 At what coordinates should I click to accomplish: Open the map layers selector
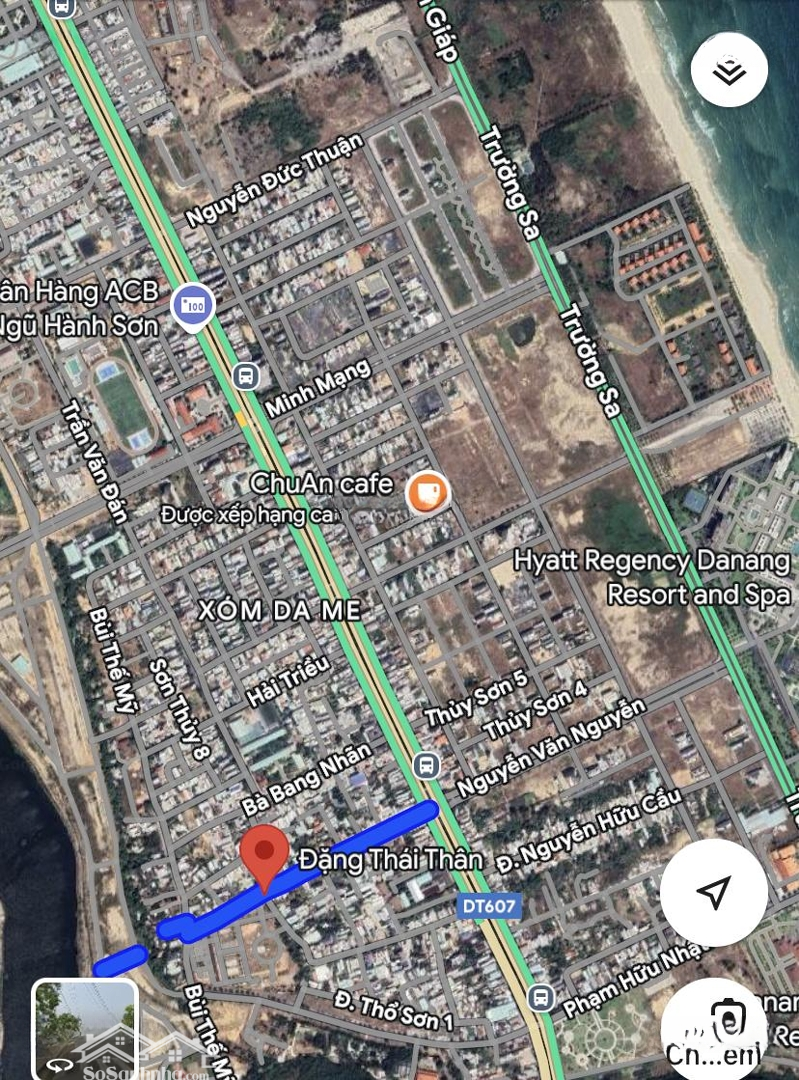[729, 70]
